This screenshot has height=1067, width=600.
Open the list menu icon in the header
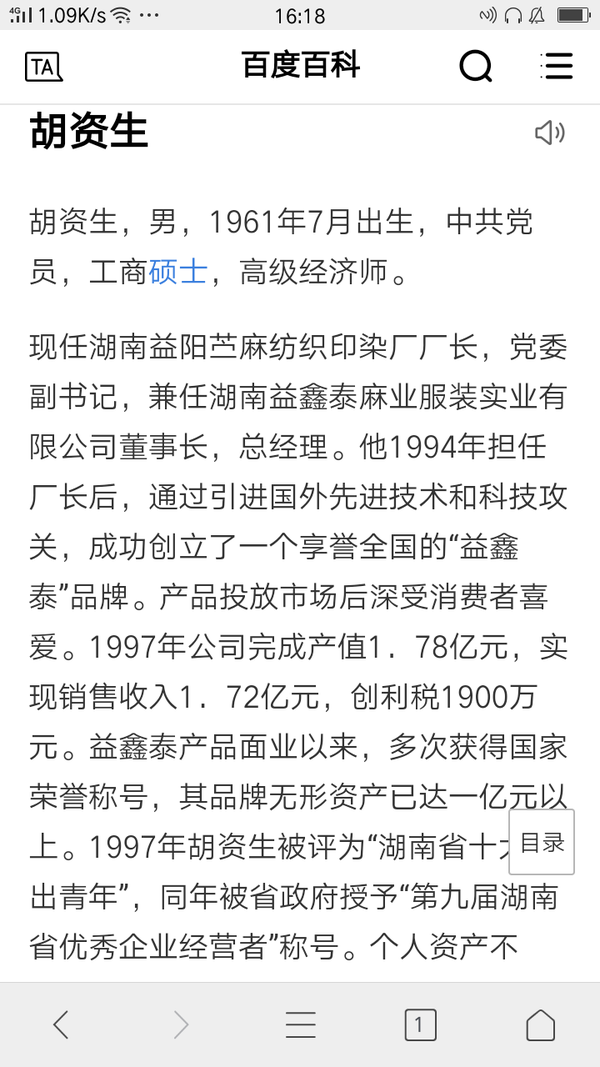(x=556, y=66)
